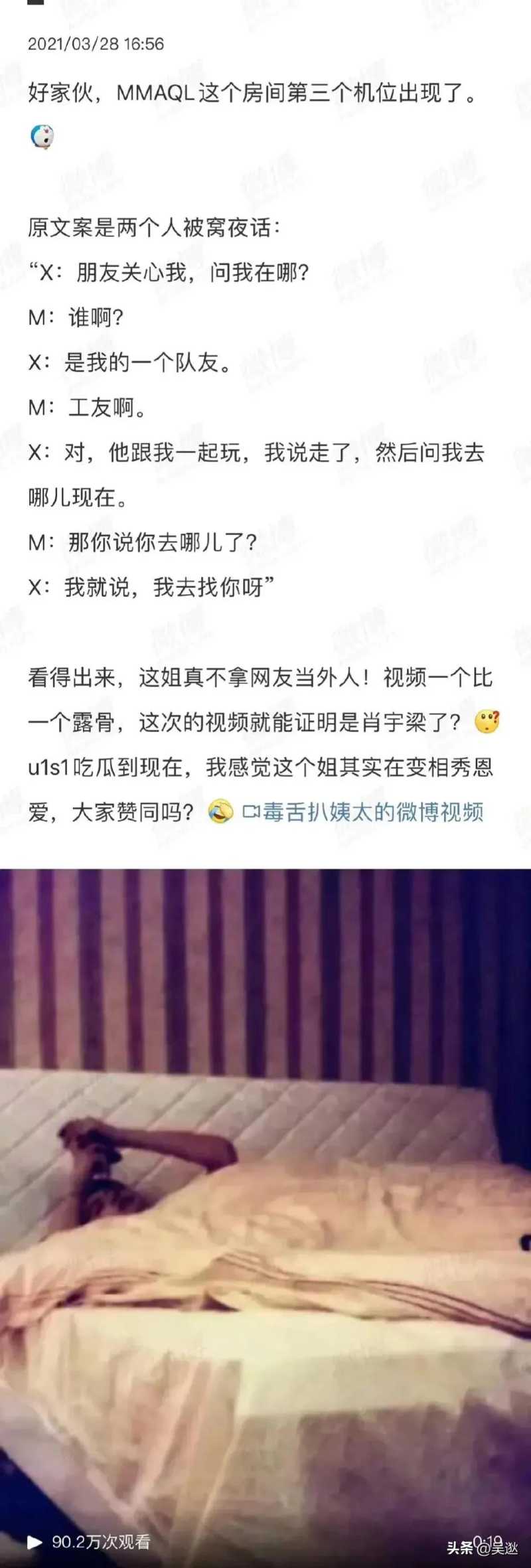The width and height of the screenshot is (531, 1568).
Task: Open the 毒舌扒姨太的微博视频 link
Action: click(x=364, y=812)
